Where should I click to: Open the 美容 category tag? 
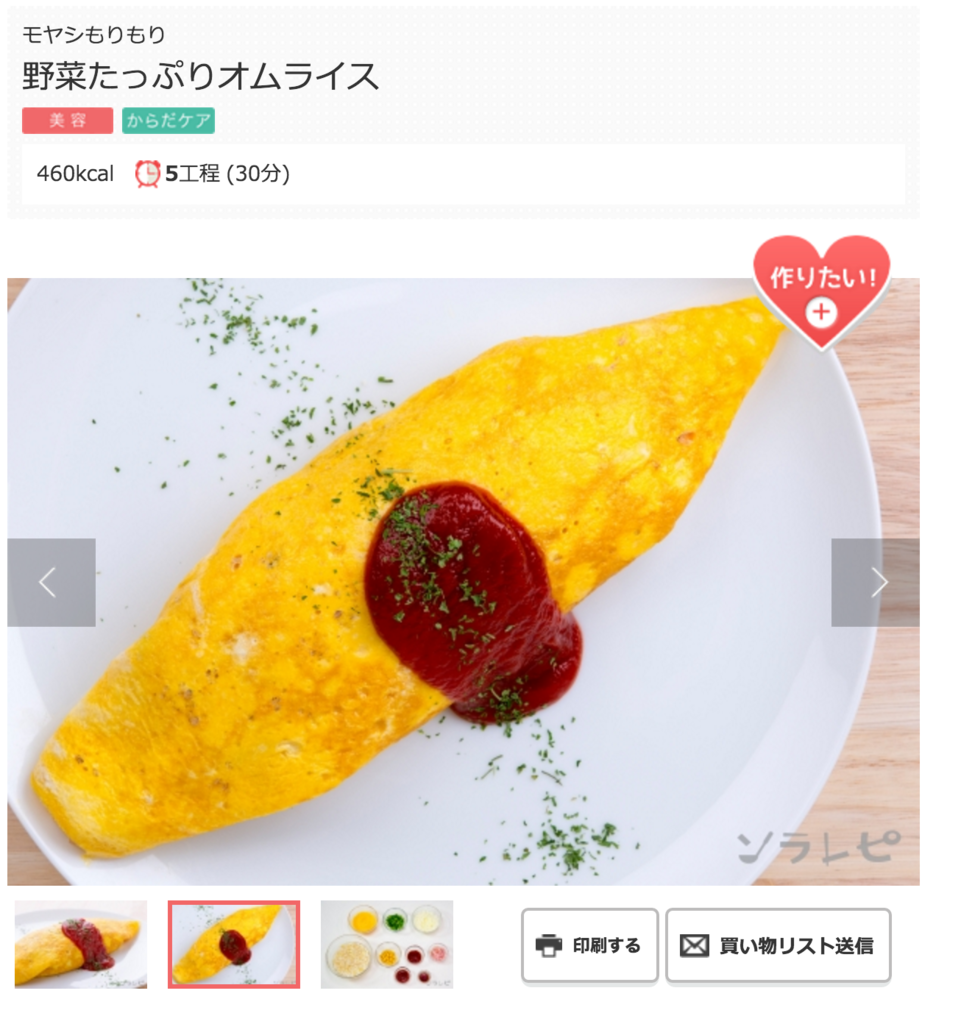click(x=68, y=121)
